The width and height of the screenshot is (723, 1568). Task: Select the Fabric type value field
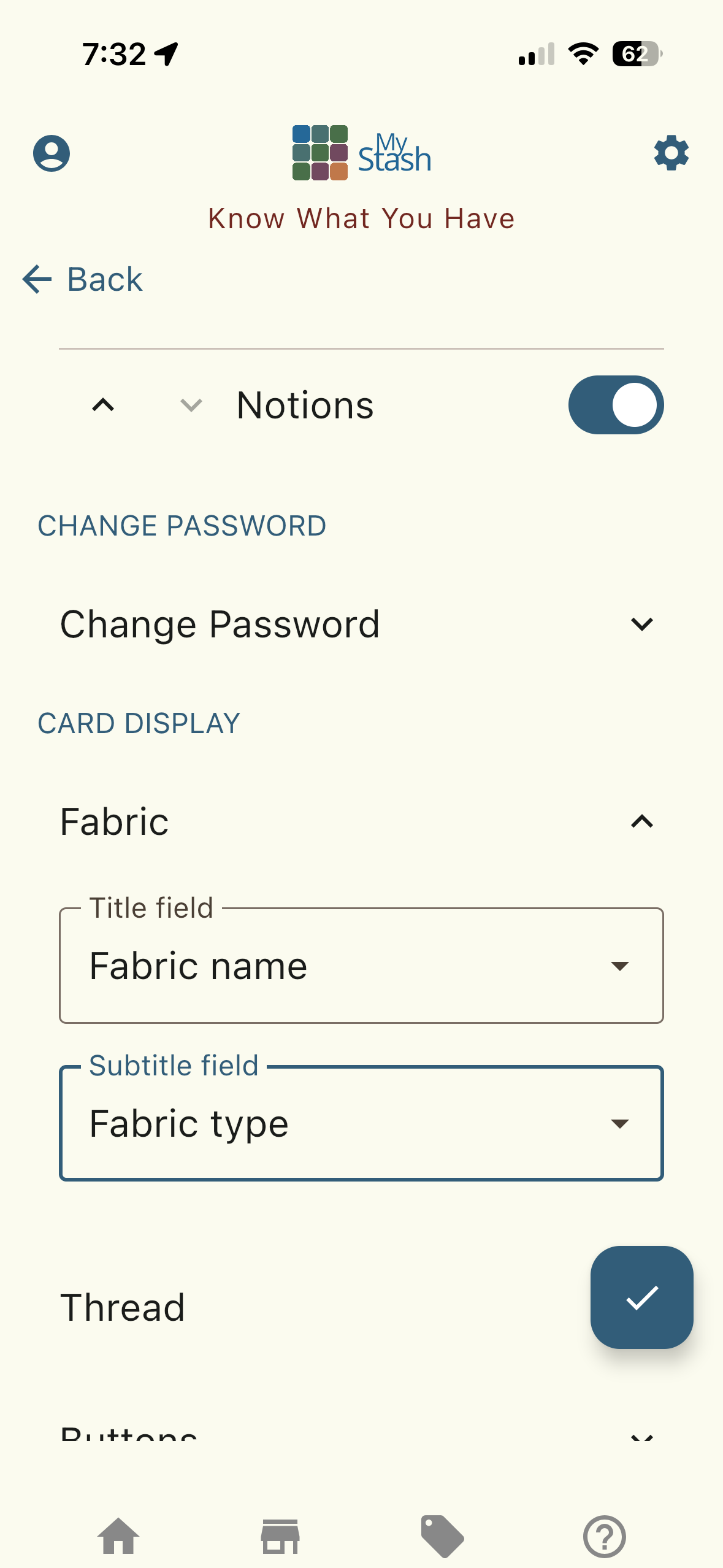(x=189, y=1123)
